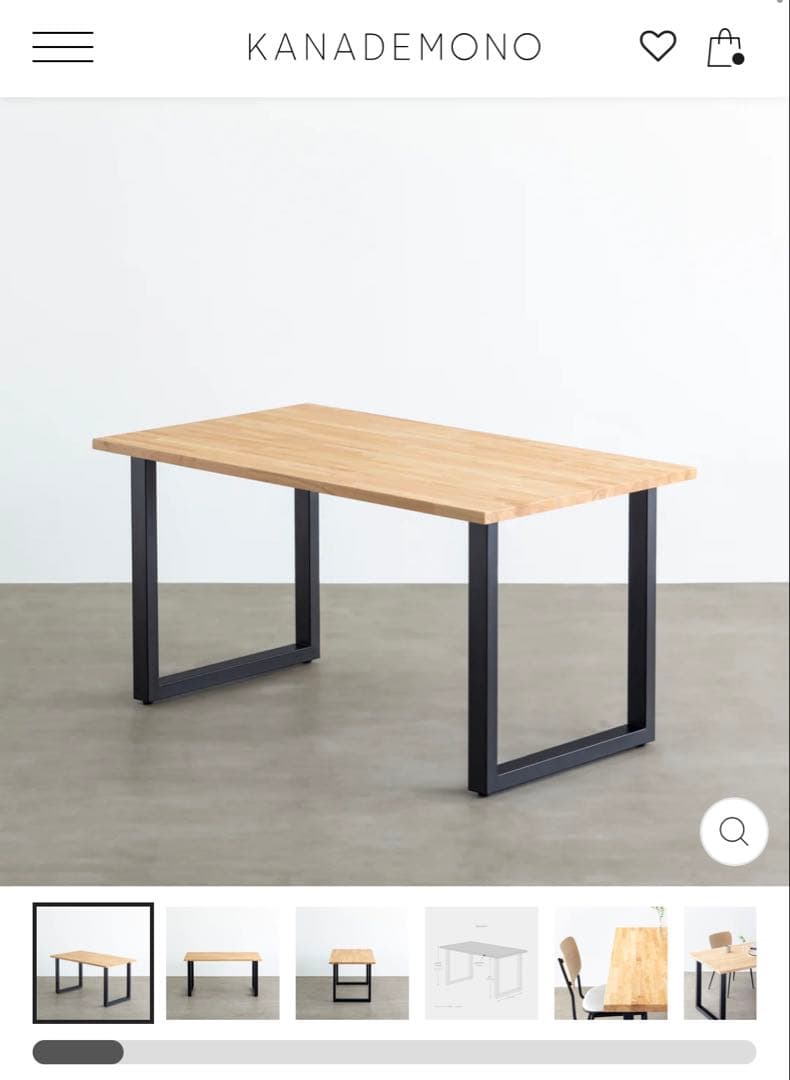Viewport: 790px width, 1080px height.
Task: Select the side-view table thumbnail
Action: tap(352, 963)
